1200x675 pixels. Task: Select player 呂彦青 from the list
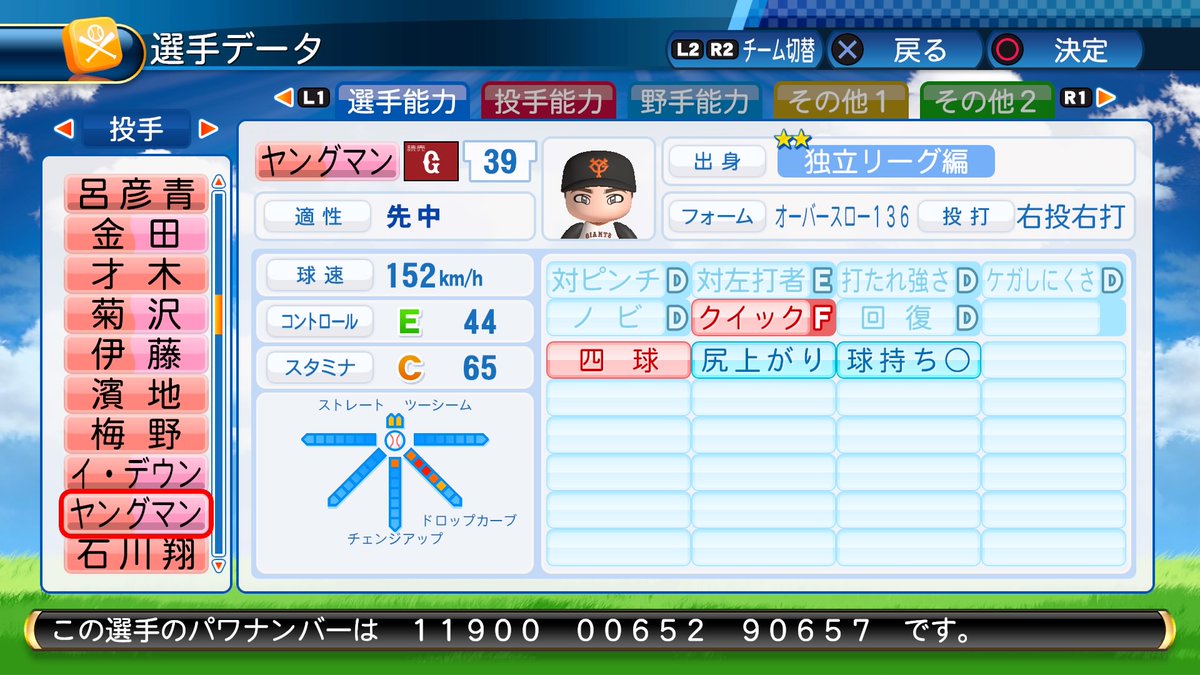point(137,193)
